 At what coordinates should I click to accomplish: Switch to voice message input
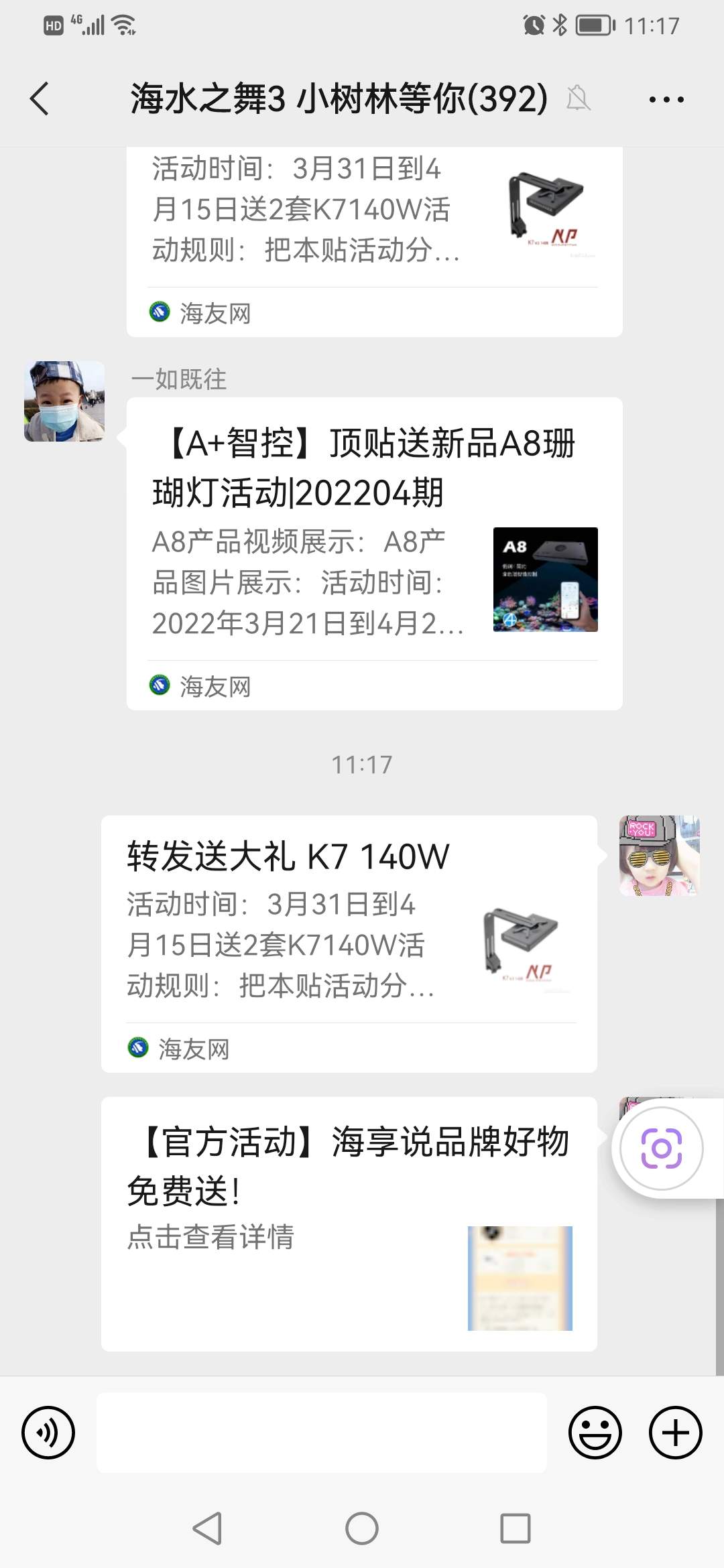[x=48, y=1433]
